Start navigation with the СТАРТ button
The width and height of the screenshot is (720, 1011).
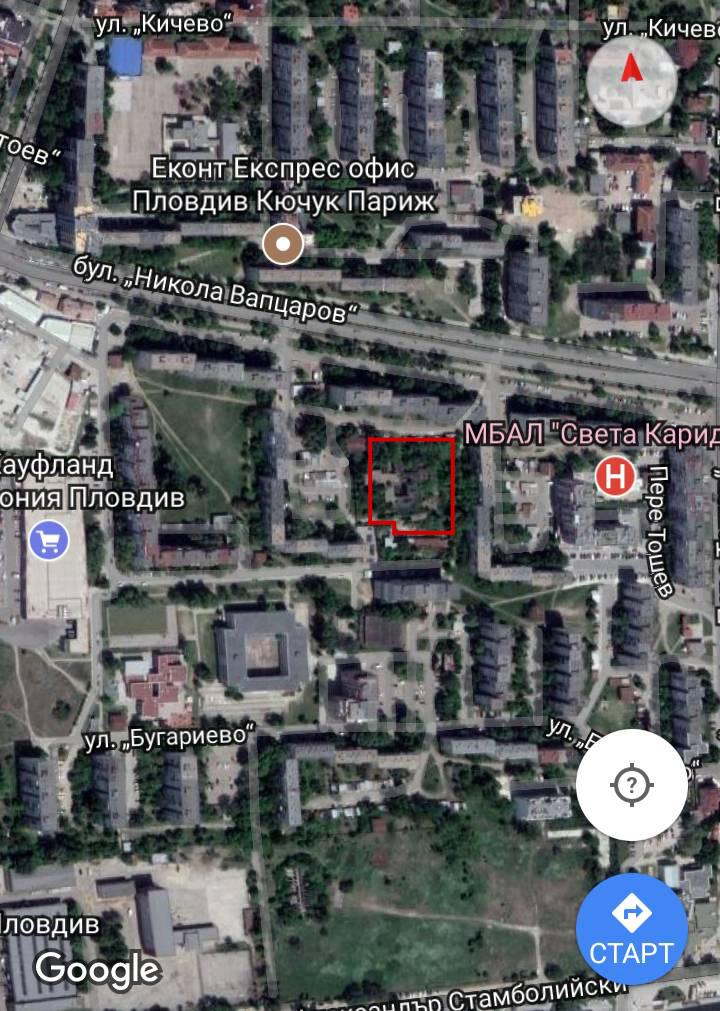[x=631, y=928]
